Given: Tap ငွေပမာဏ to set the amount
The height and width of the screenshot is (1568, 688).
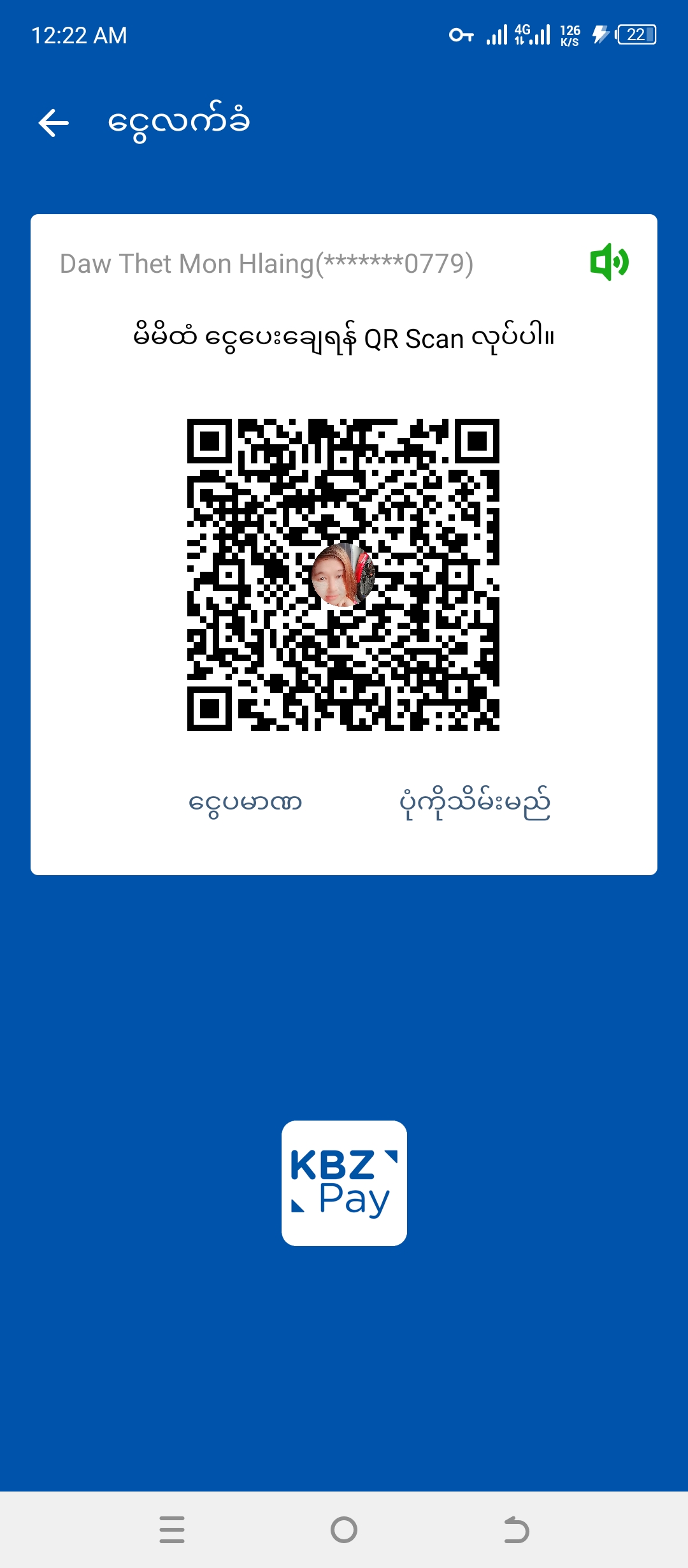Looking at the screenshot, I should (245, 803).
